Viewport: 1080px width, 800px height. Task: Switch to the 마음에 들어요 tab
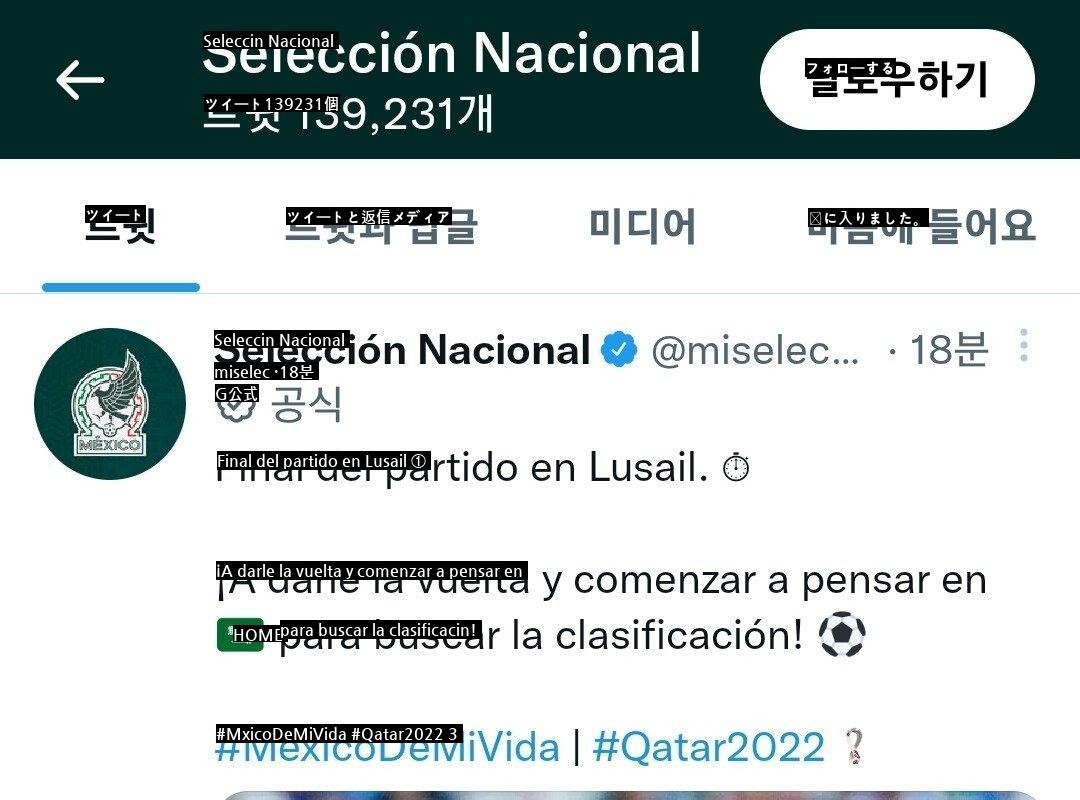click(921, 227)
